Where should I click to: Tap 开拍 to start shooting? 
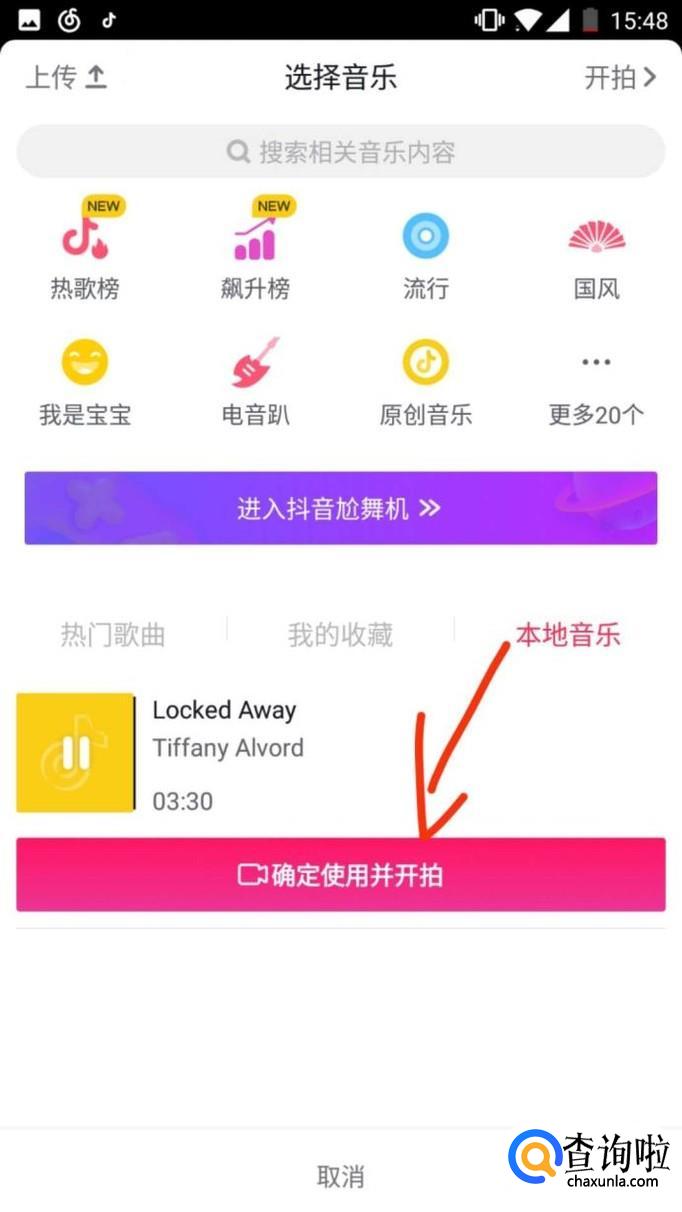[620, 77]
